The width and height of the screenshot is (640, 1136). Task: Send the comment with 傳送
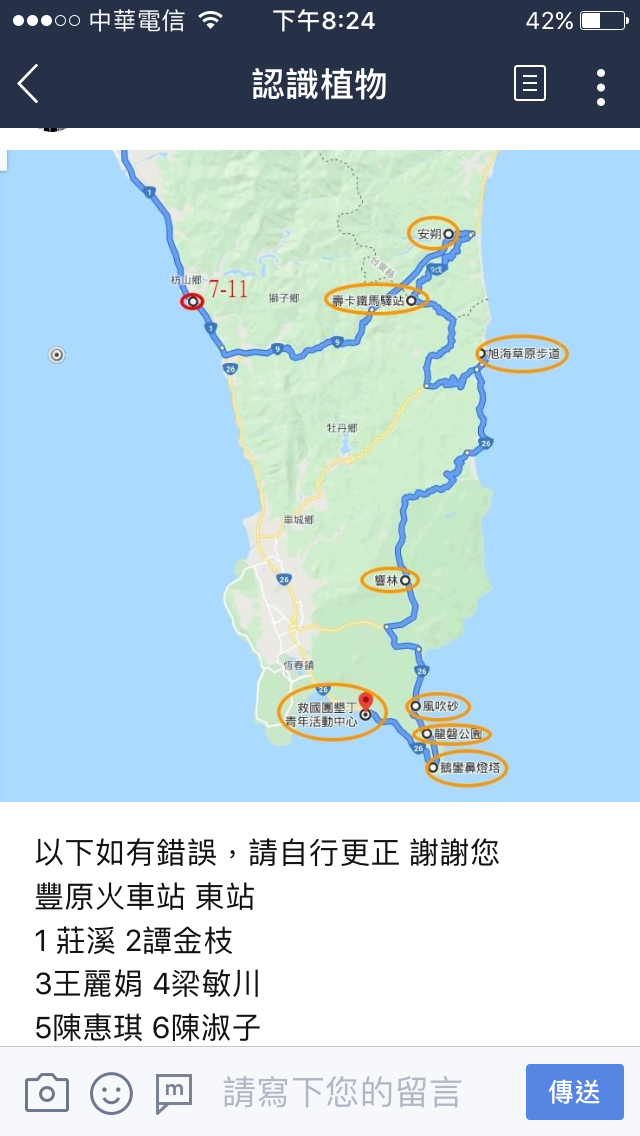[575, 1092]
